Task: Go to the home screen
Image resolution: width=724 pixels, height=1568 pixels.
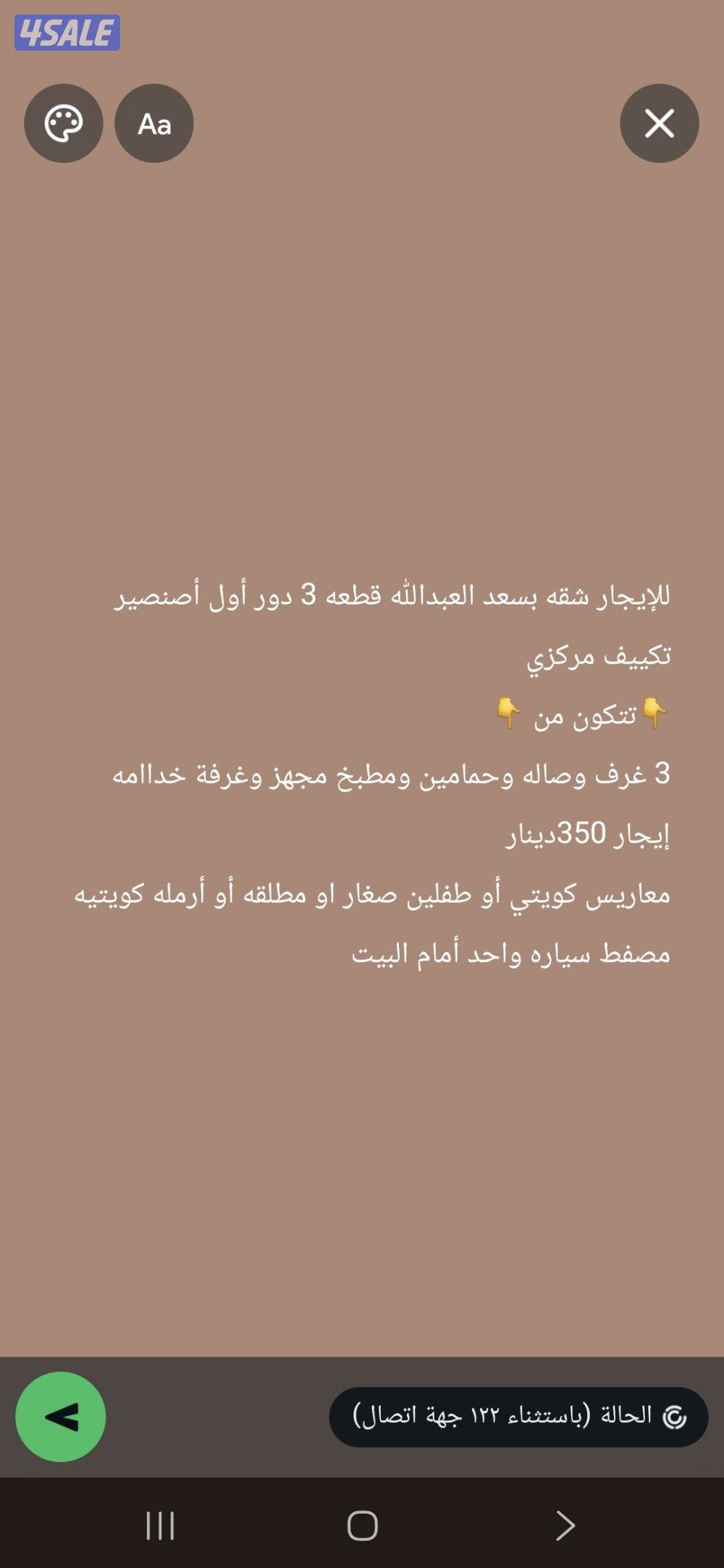Action: (x=362, y=1525)
